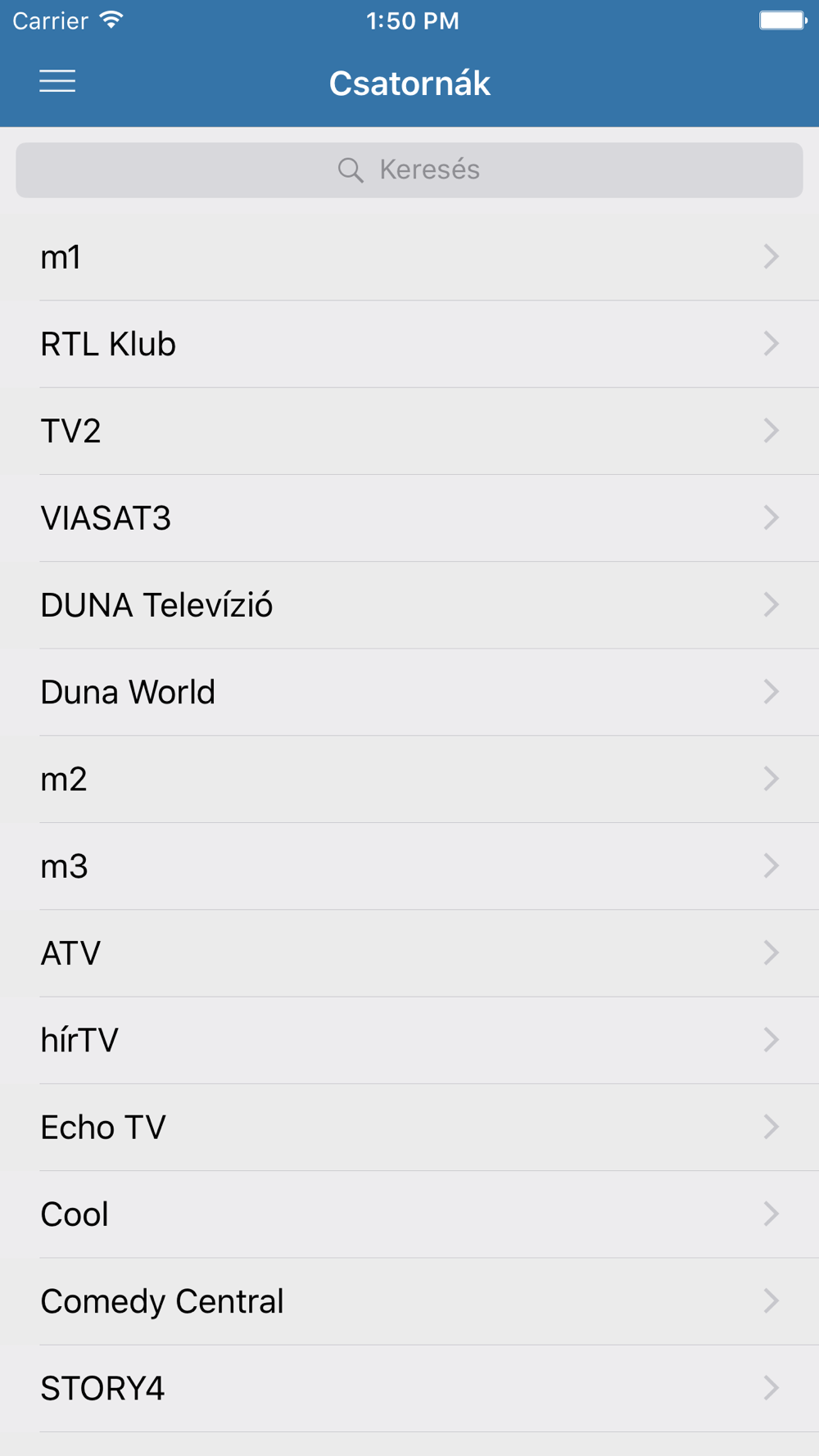Select hírTV from the channels
This screenshot has width=819, height=1456.
pyautogui.click(x=409, y=1040)
